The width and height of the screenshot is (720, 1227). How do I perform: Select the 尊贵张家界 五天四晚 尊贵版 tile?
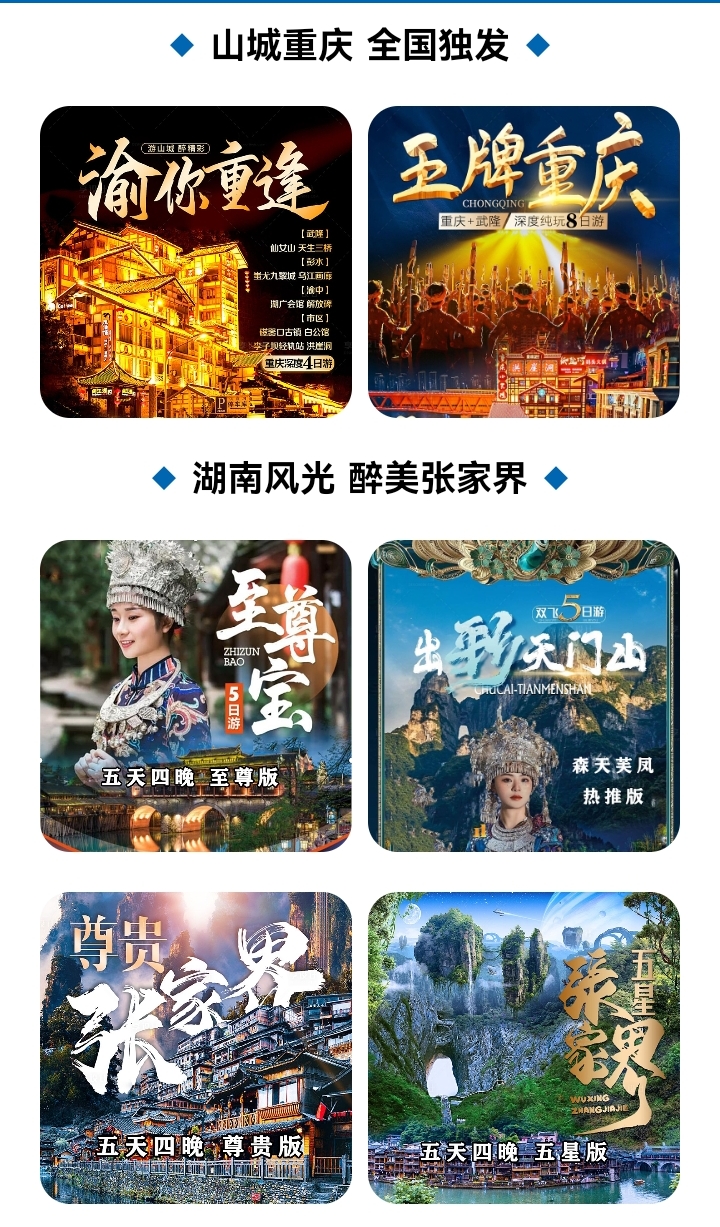click(196, 1047)
